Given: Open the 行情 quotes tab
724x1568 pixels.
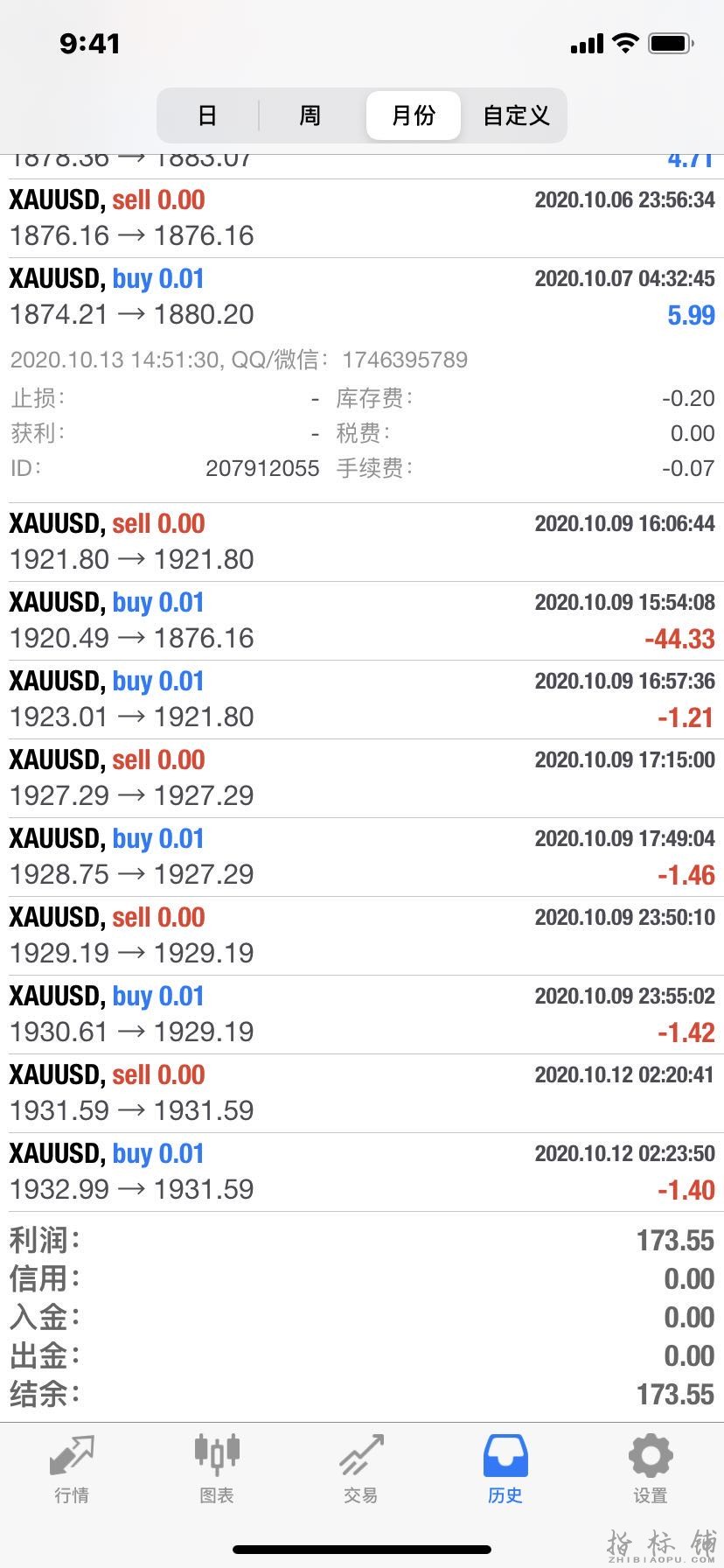Looking at the screenshot, I should point(72,1469).
